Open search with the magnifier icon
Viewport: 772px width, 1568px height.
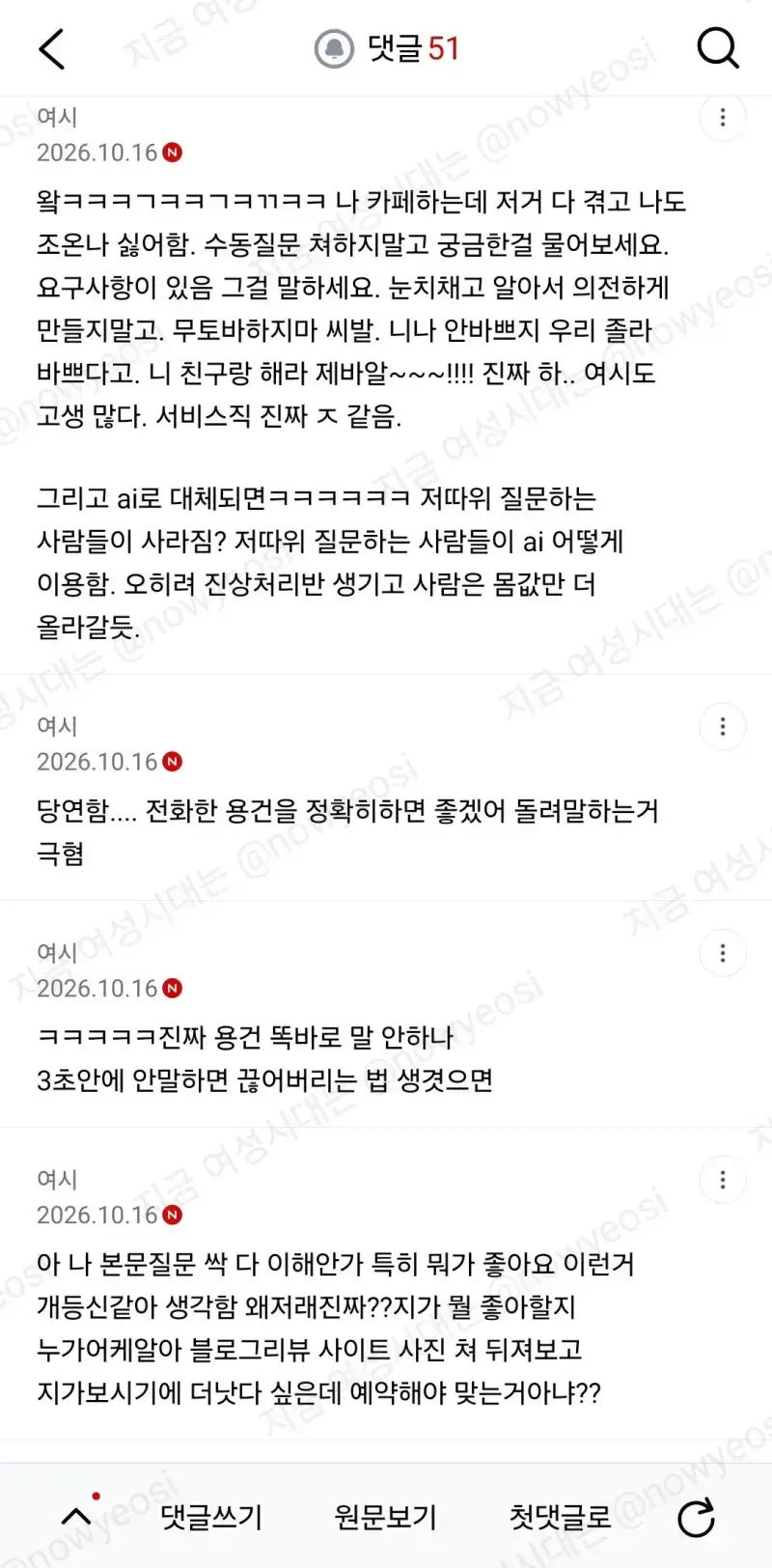[718, 47]
